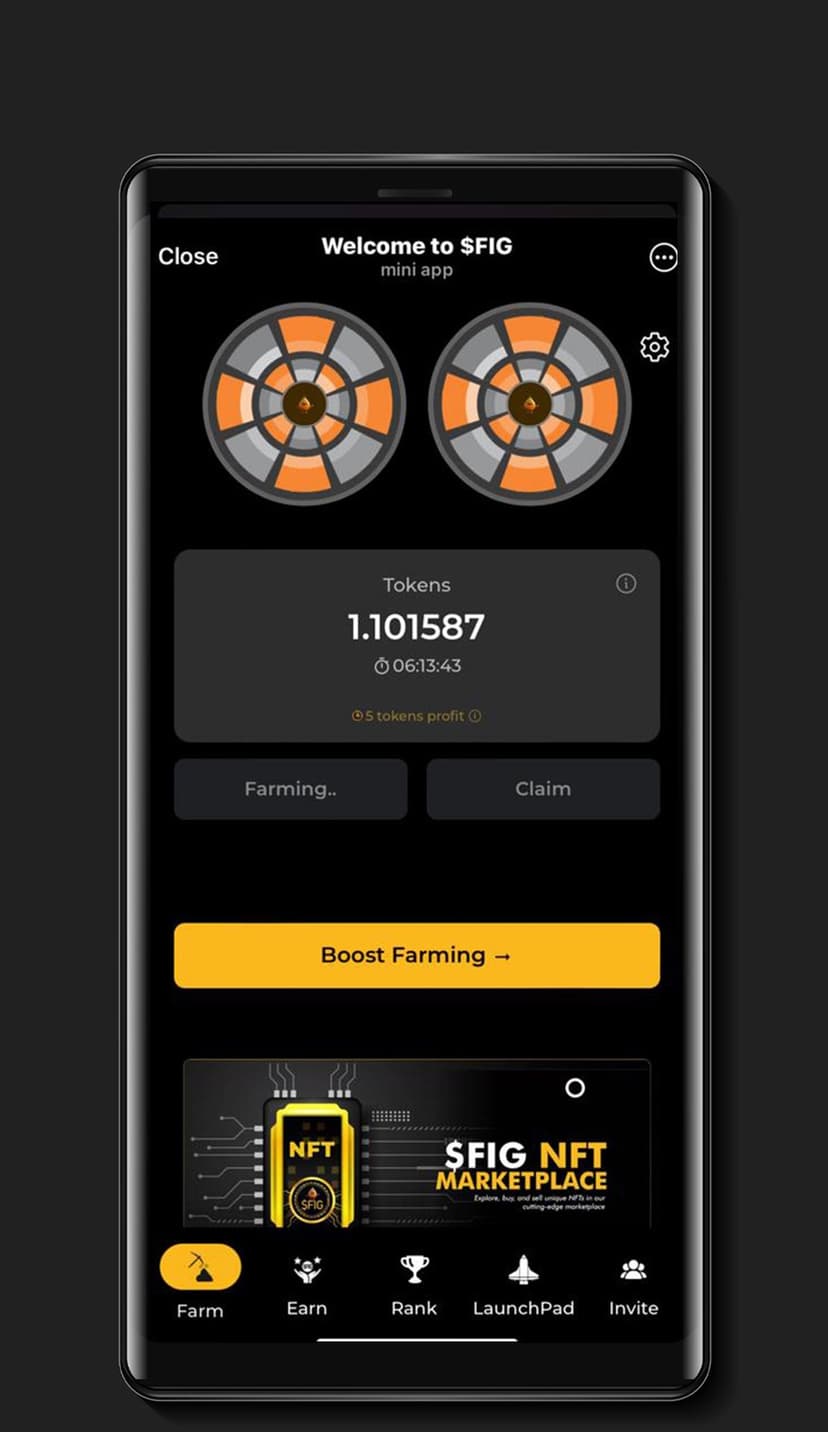Claim the farmed tokens

pyautogui.click(x=543, y=789)
